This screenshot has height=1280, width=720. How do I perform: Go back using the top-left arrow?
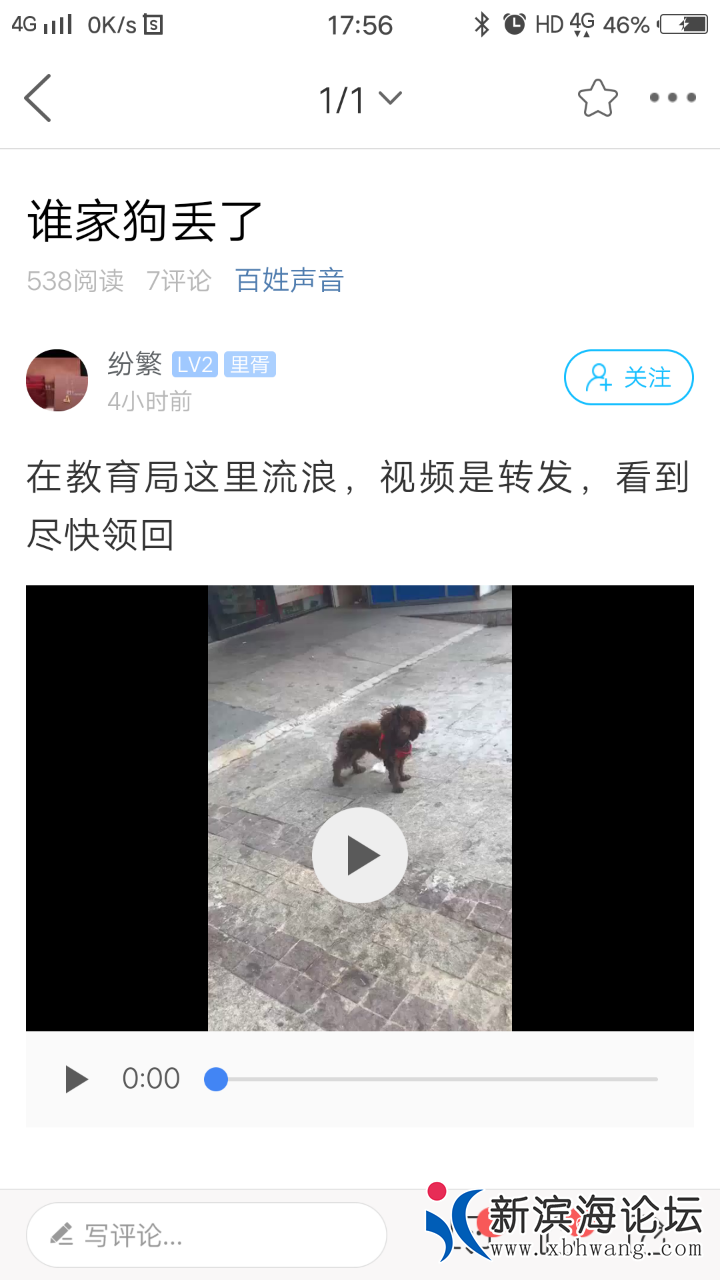click(38, 98)
